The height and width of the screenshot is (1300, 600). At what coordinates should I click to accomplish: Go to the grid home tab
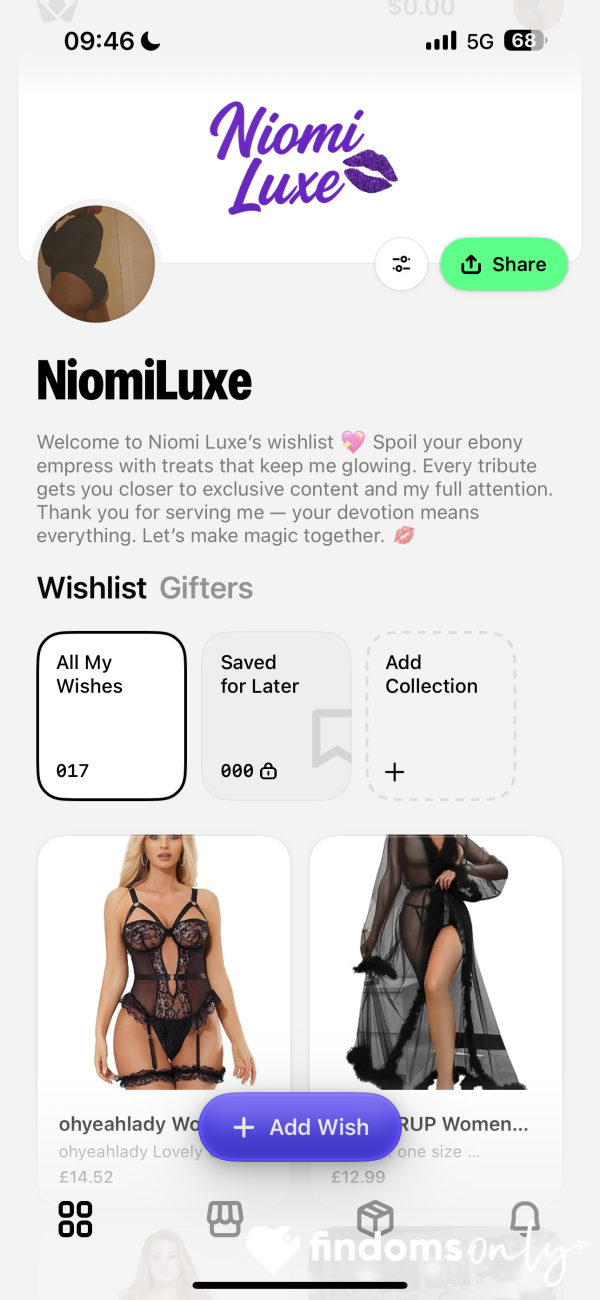75,1219
